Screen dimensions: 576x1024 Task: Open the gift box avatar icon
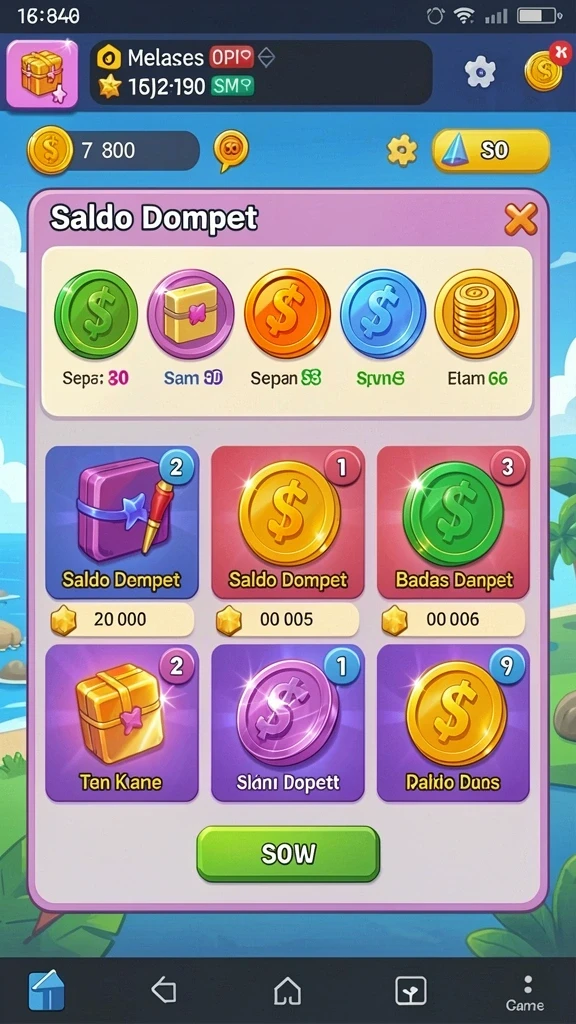[42, 73]
